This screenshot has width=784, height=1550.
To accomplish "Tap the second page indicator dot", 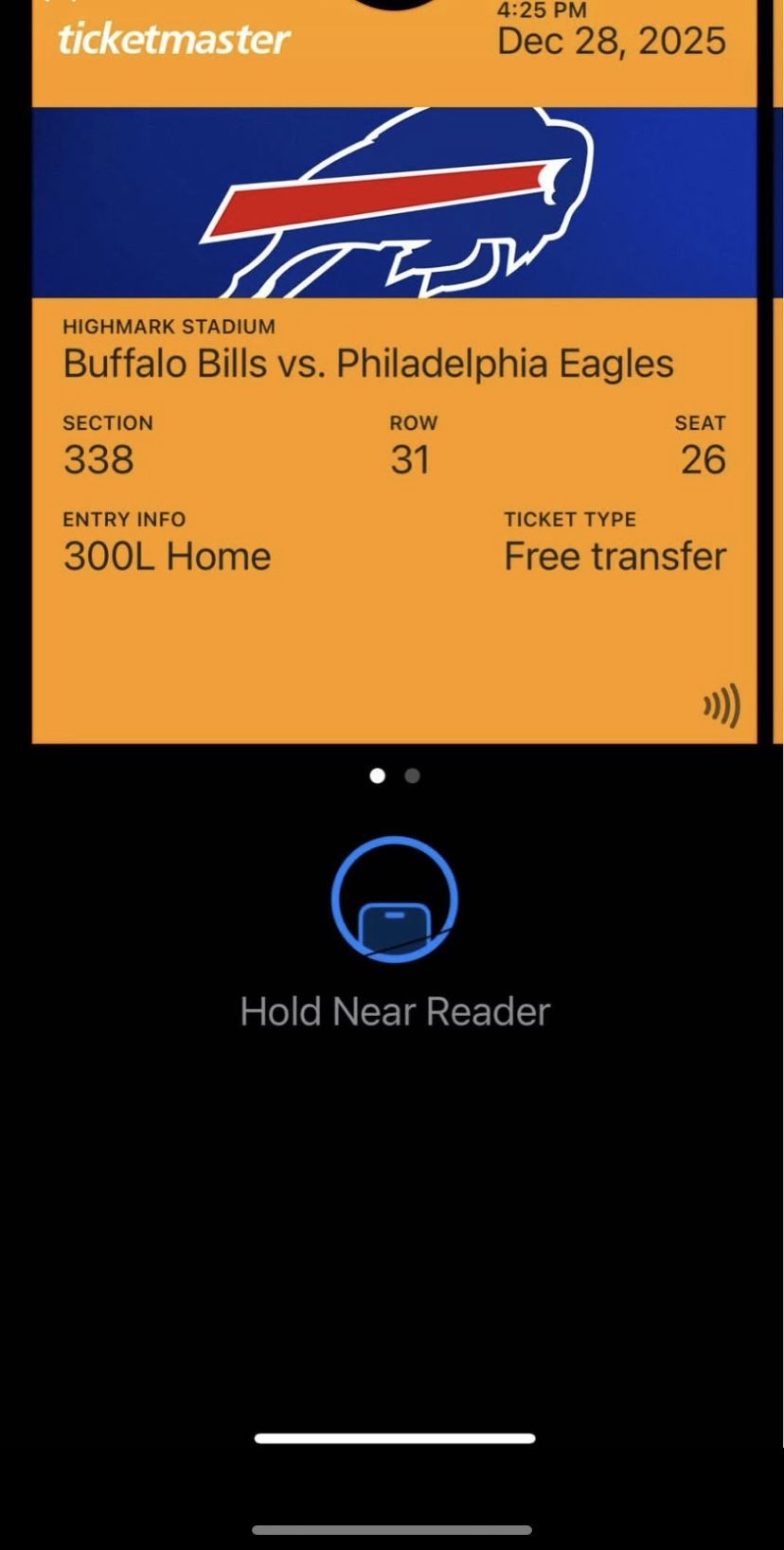I will click(x=412, y=775).
